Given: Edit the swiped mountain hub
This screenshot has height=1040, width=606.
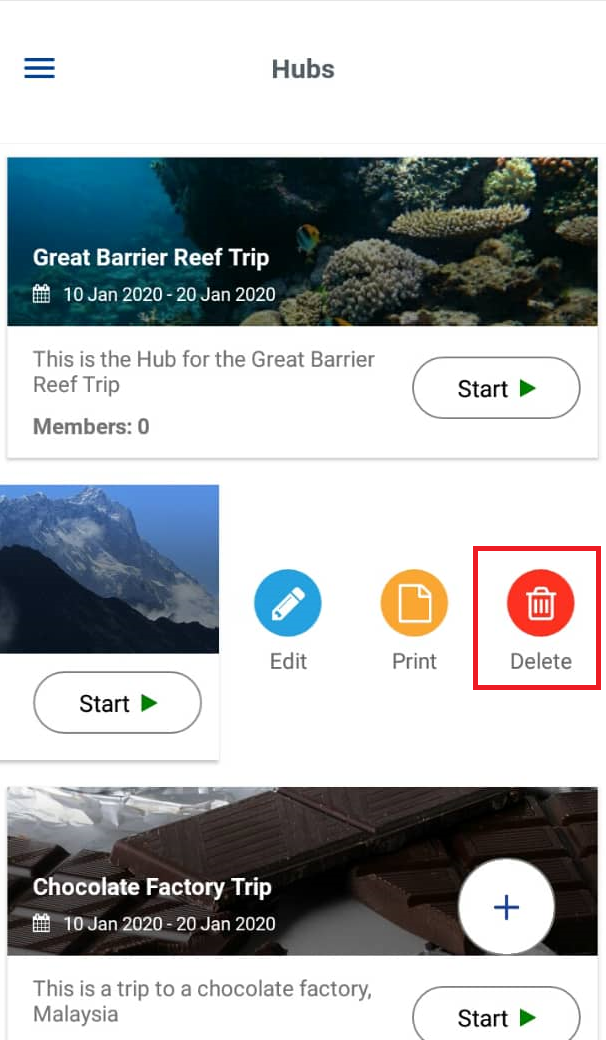Looking at the screenshot, I should [x=288, y=604].
